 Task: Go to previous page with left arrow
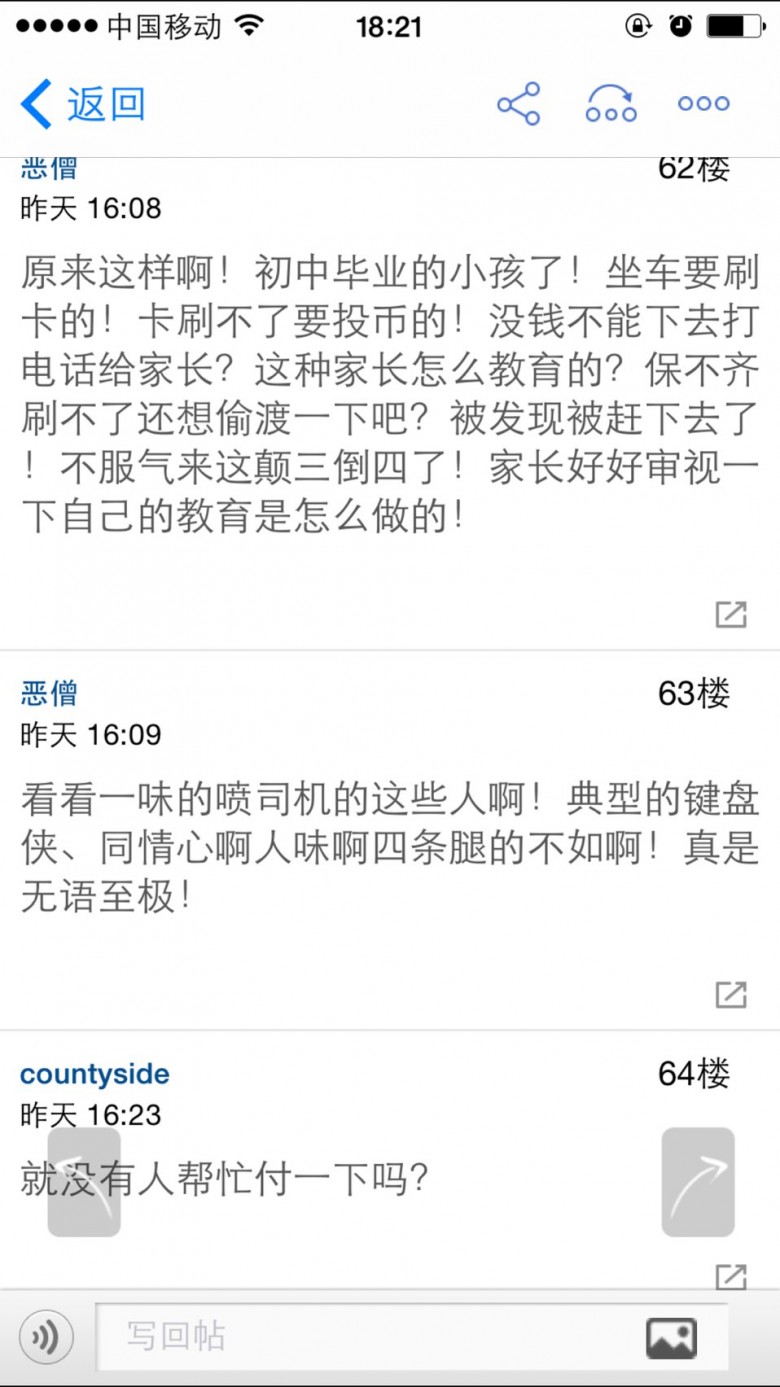point(84,1182)
